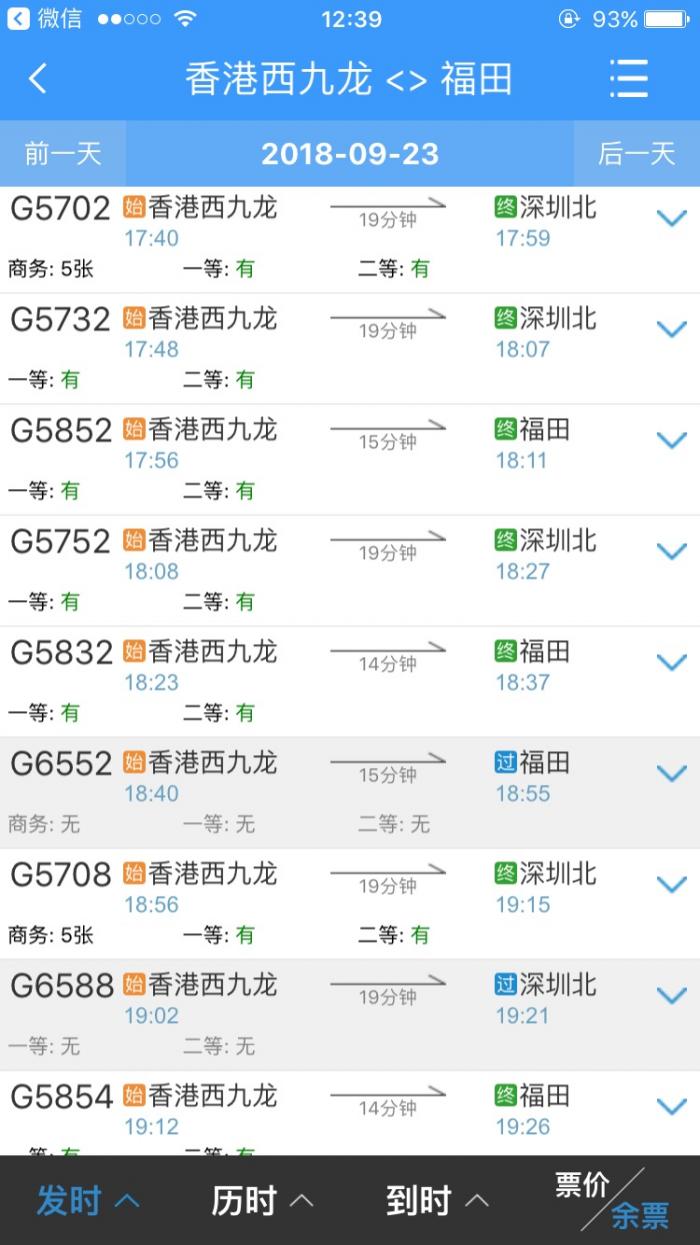Switch to the next day (后一天)
Screen dimensions: 700x1245
[637, 153]
